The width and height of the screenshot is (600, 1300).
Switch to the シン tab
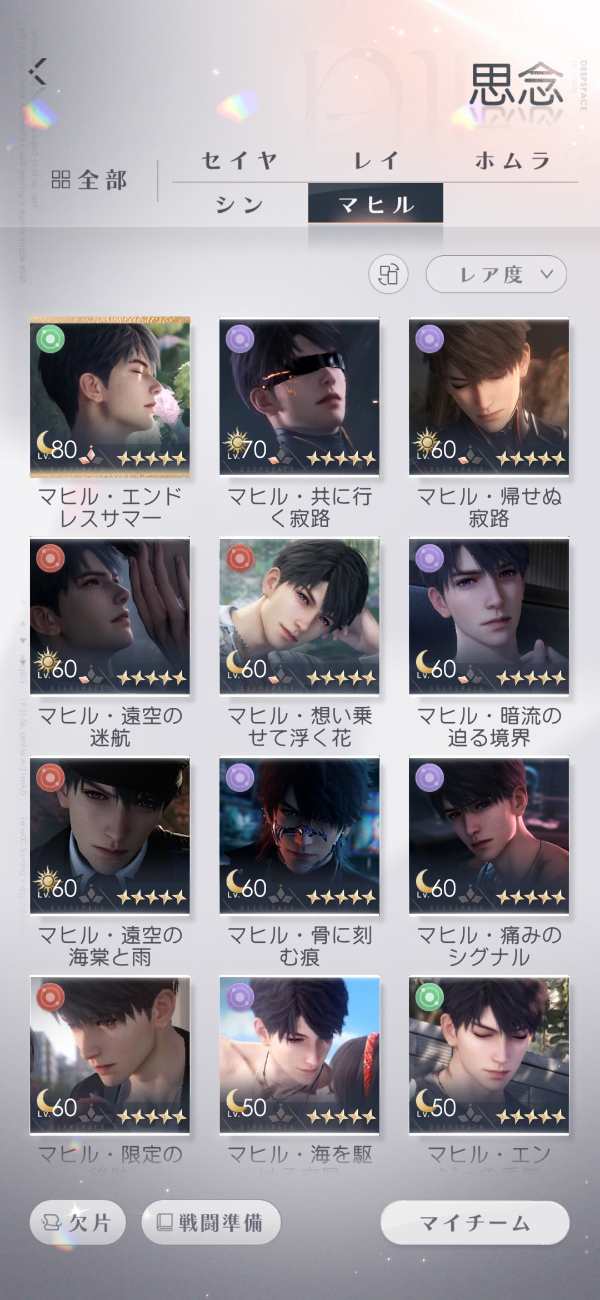pyautogui.click(x=239, y=205)
